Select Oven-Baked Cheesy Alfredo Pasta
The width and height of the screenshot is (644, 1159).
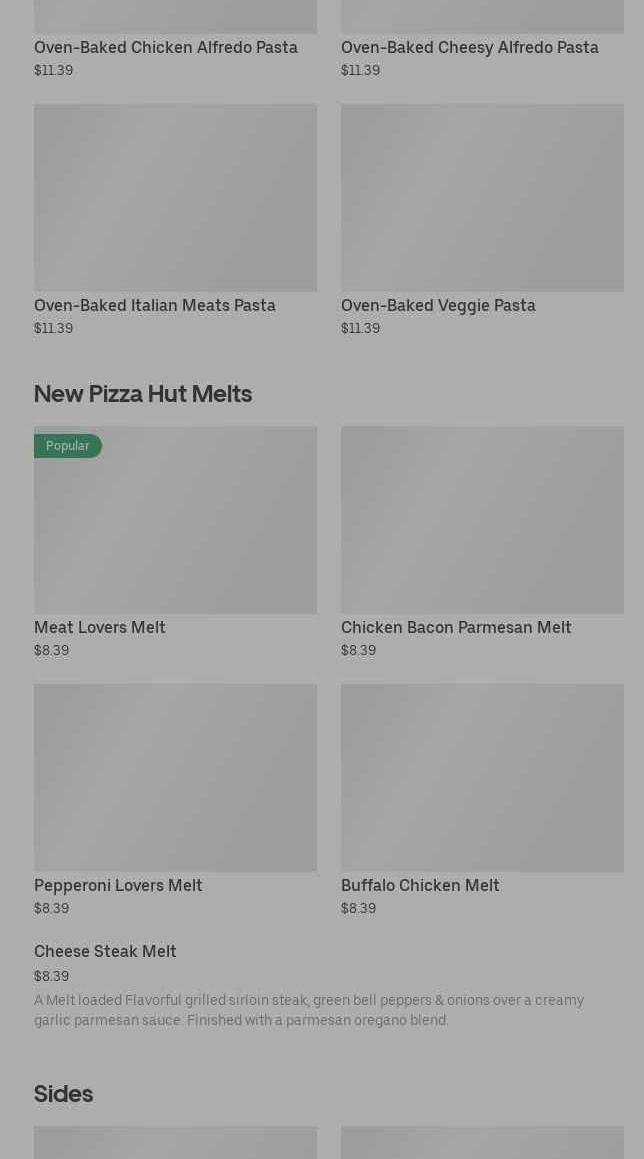point(469,47)
